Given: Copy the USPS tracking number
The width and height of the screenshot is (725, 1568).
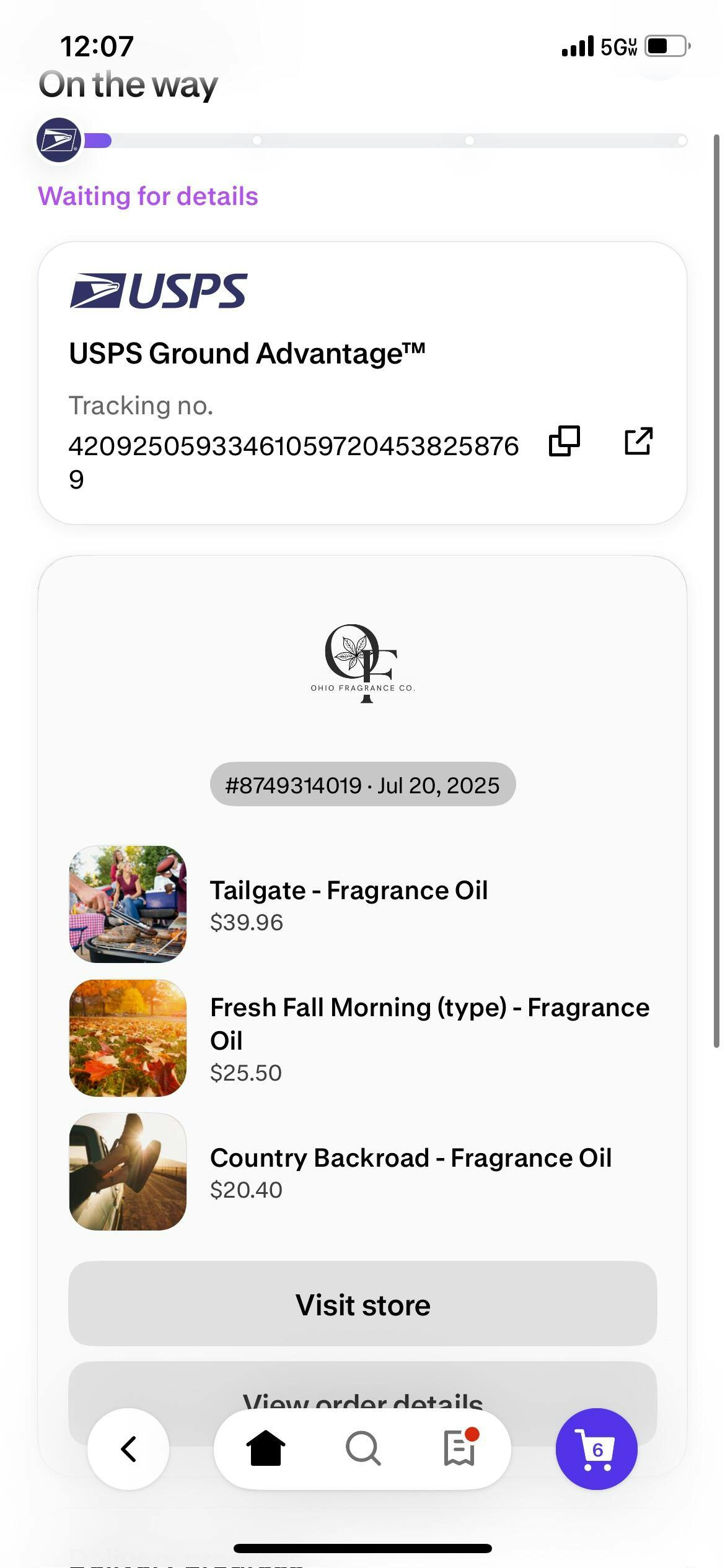Looking at the screenshot, I should [x=564, y=442].
